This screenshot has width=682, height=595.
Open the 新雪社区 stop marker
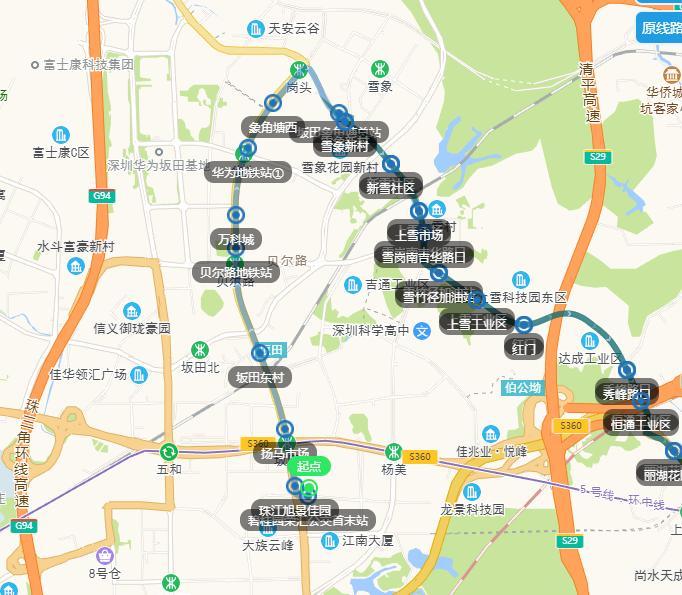tap(391, 164)
